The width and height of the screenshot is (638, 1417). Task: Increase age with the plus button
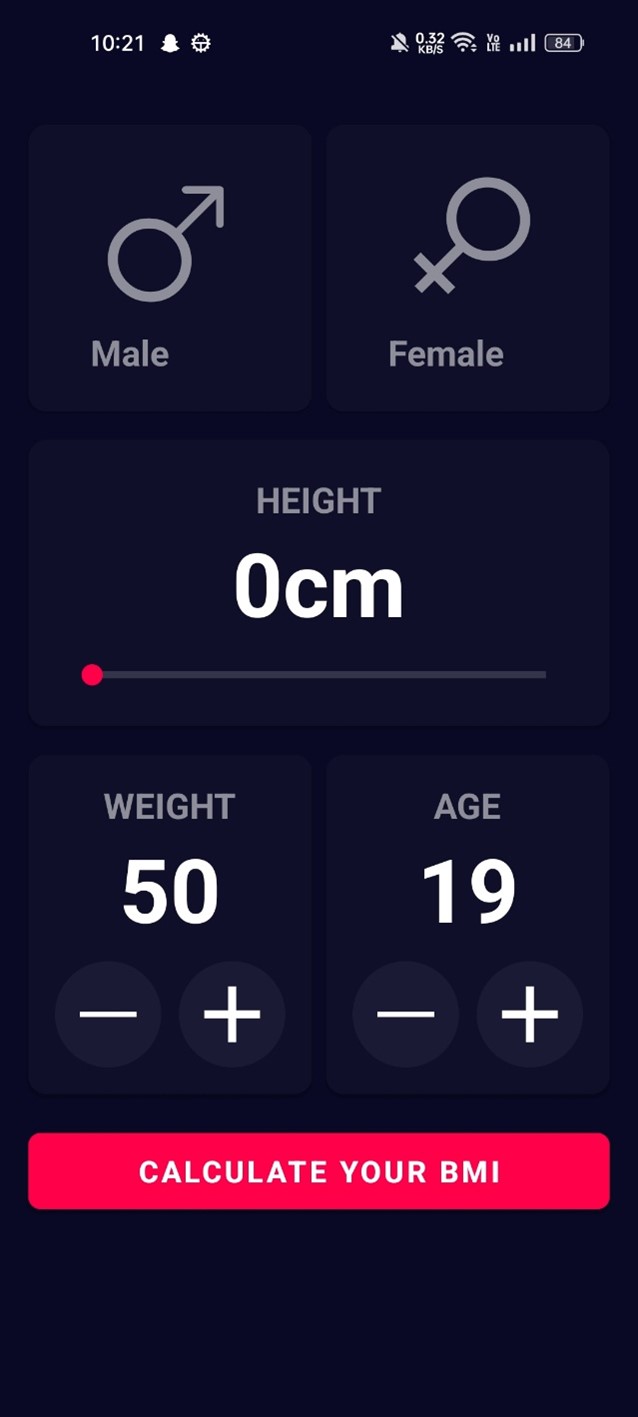tap(530, 1014)
